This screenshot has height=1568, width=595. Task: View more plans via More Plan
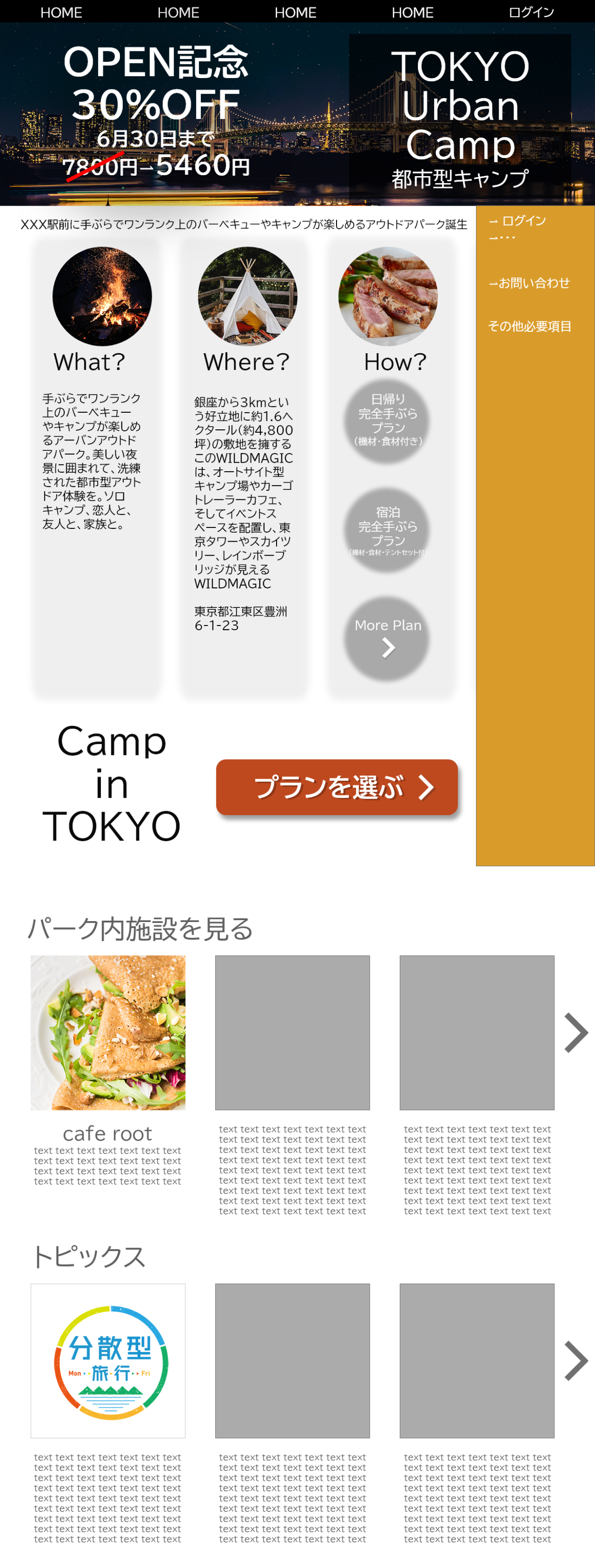coord(387,637)
